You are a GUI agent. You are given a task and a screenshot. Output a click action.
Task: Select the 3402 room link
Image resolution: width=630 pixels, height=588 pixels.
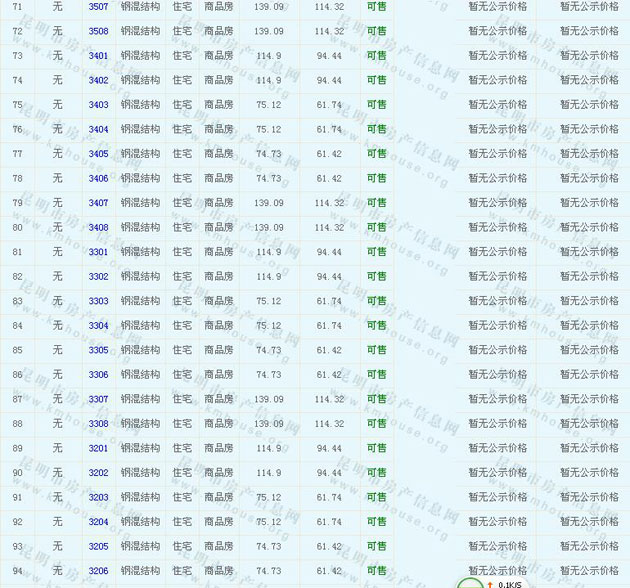click(x=98, y=80)
